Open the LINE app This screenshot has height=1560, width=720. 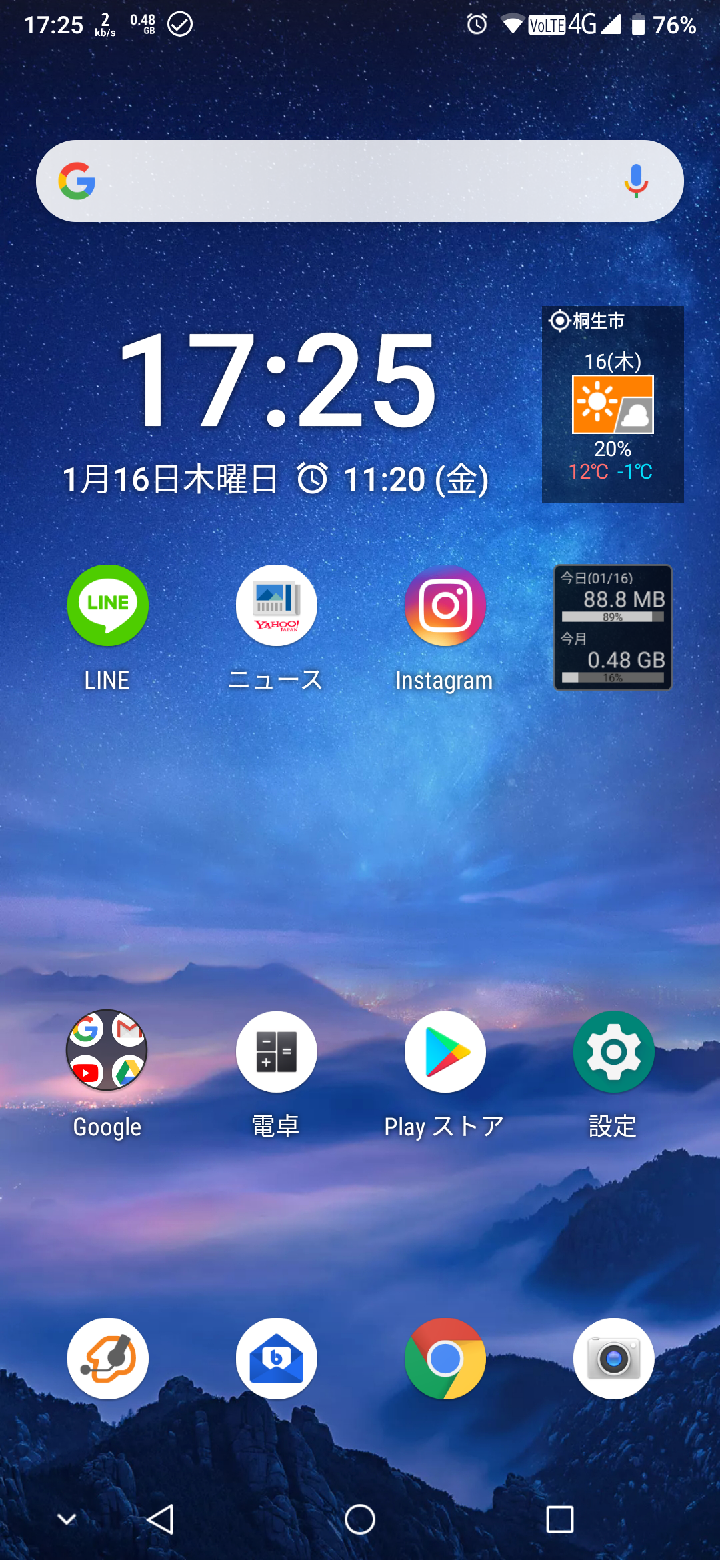(x=107, y=606)
